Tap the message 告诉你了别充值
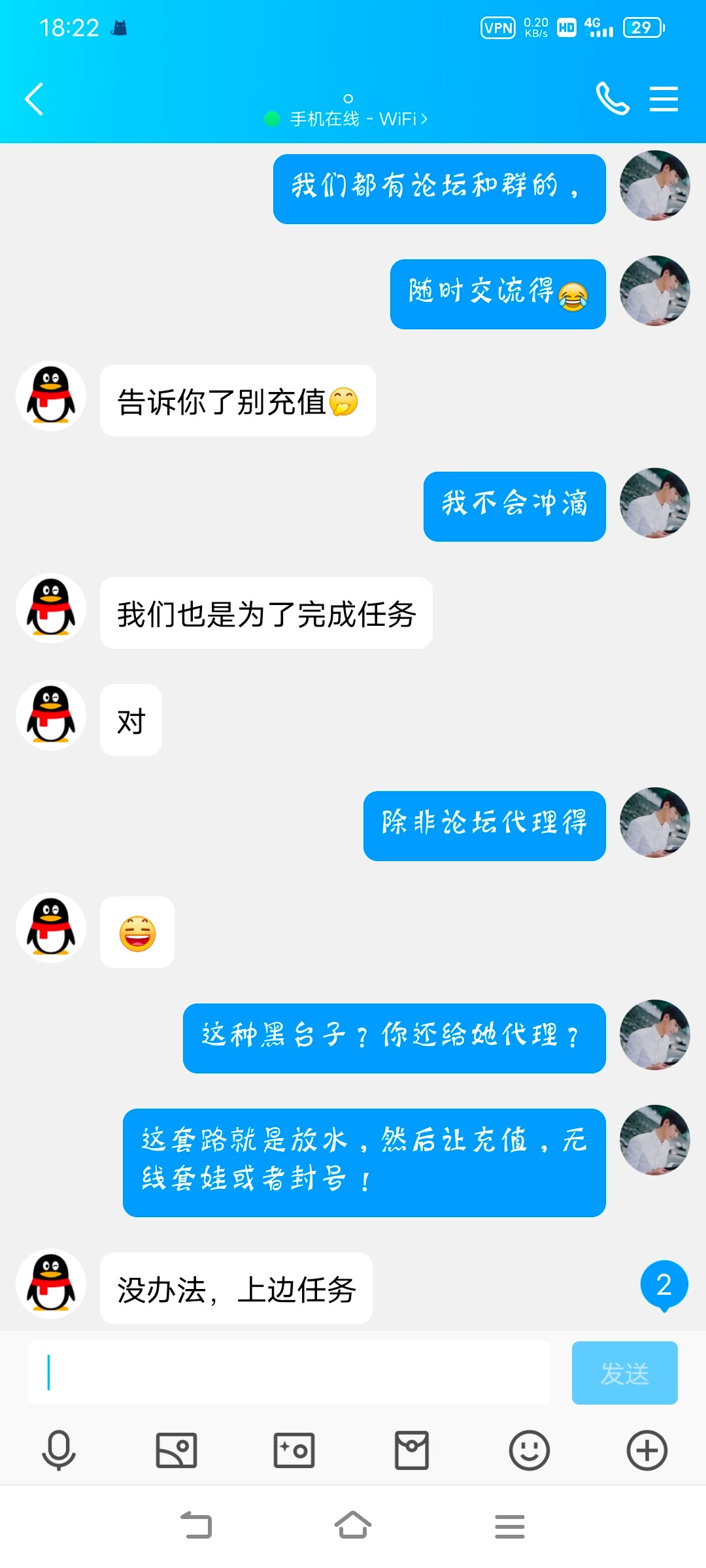The height and width of the screenshot is (1568, 706). pyautogui.click(x=238, y=401)
